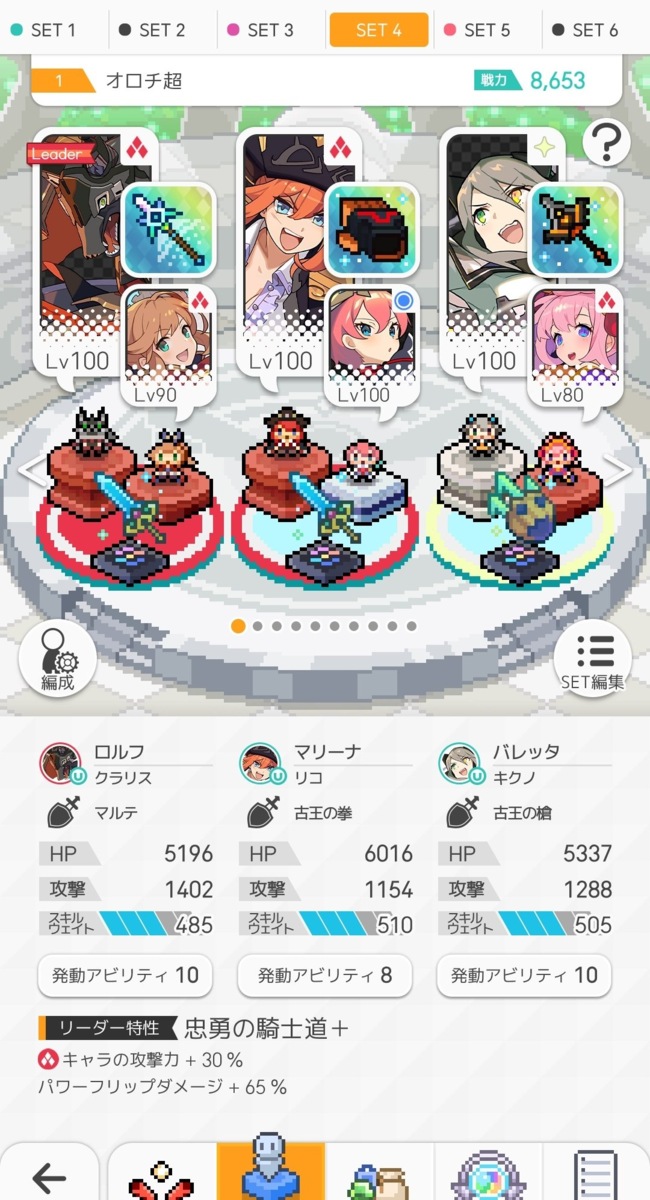650x1200 pixels.
Task: Open the SET編集 list button
Action: pyautogui.click(x=593, y=658)
